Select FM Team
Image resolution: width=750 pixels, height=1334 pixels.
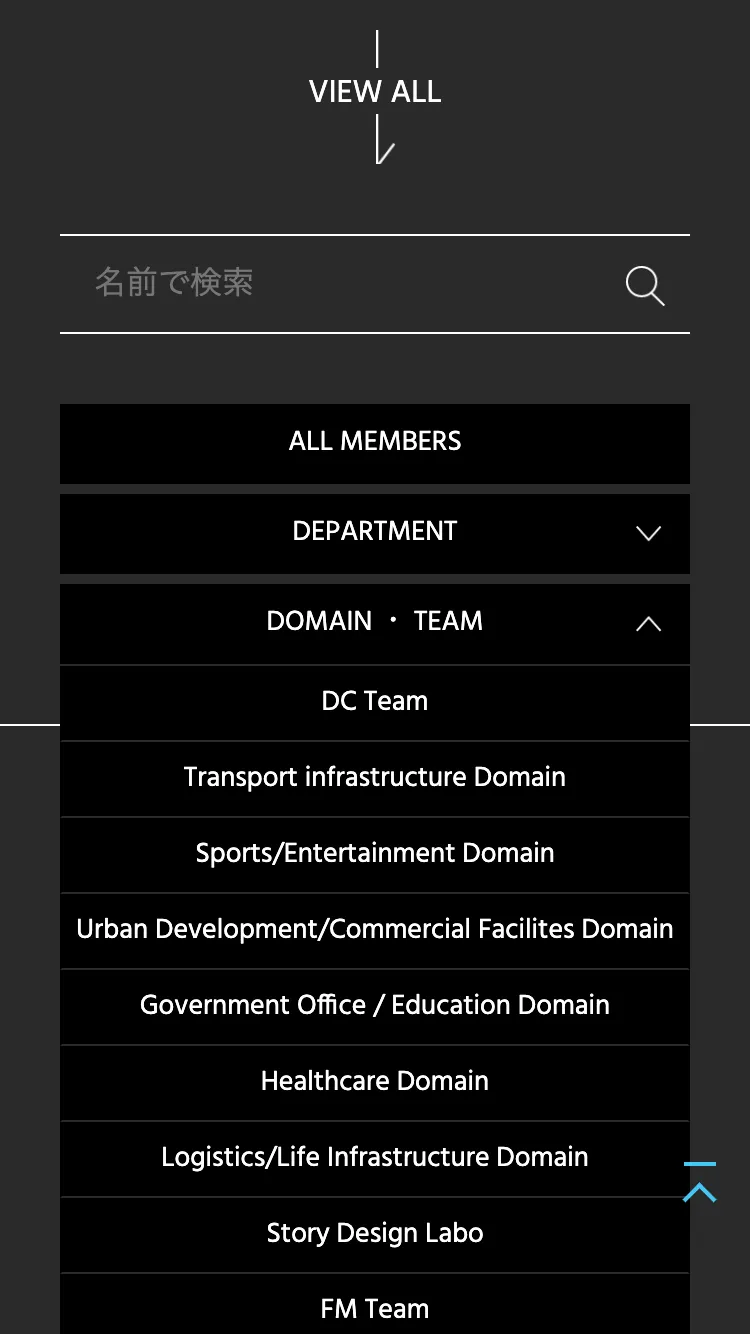pos(375,1308)
